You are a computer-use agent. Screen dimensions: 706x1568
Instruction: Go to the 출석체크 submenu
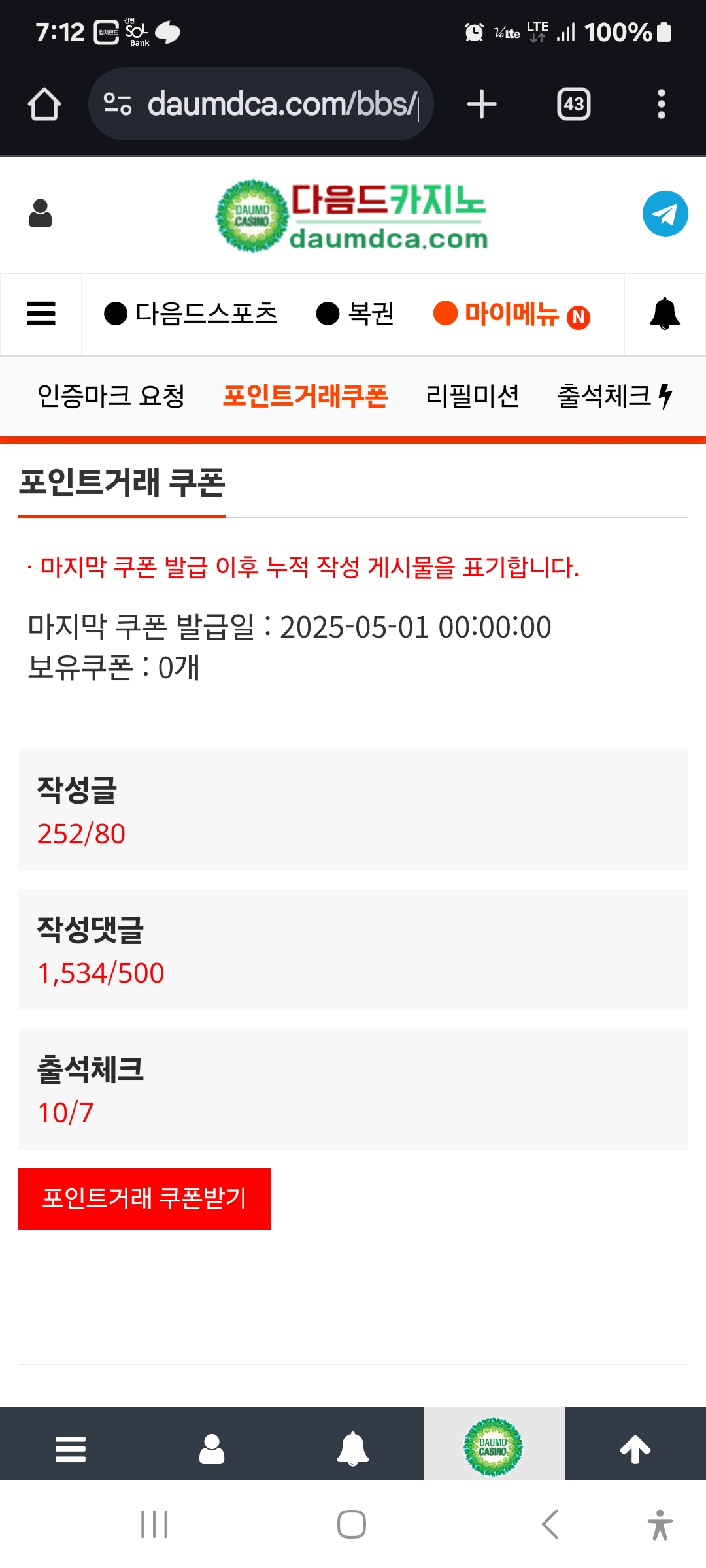[x=614, y=396]
